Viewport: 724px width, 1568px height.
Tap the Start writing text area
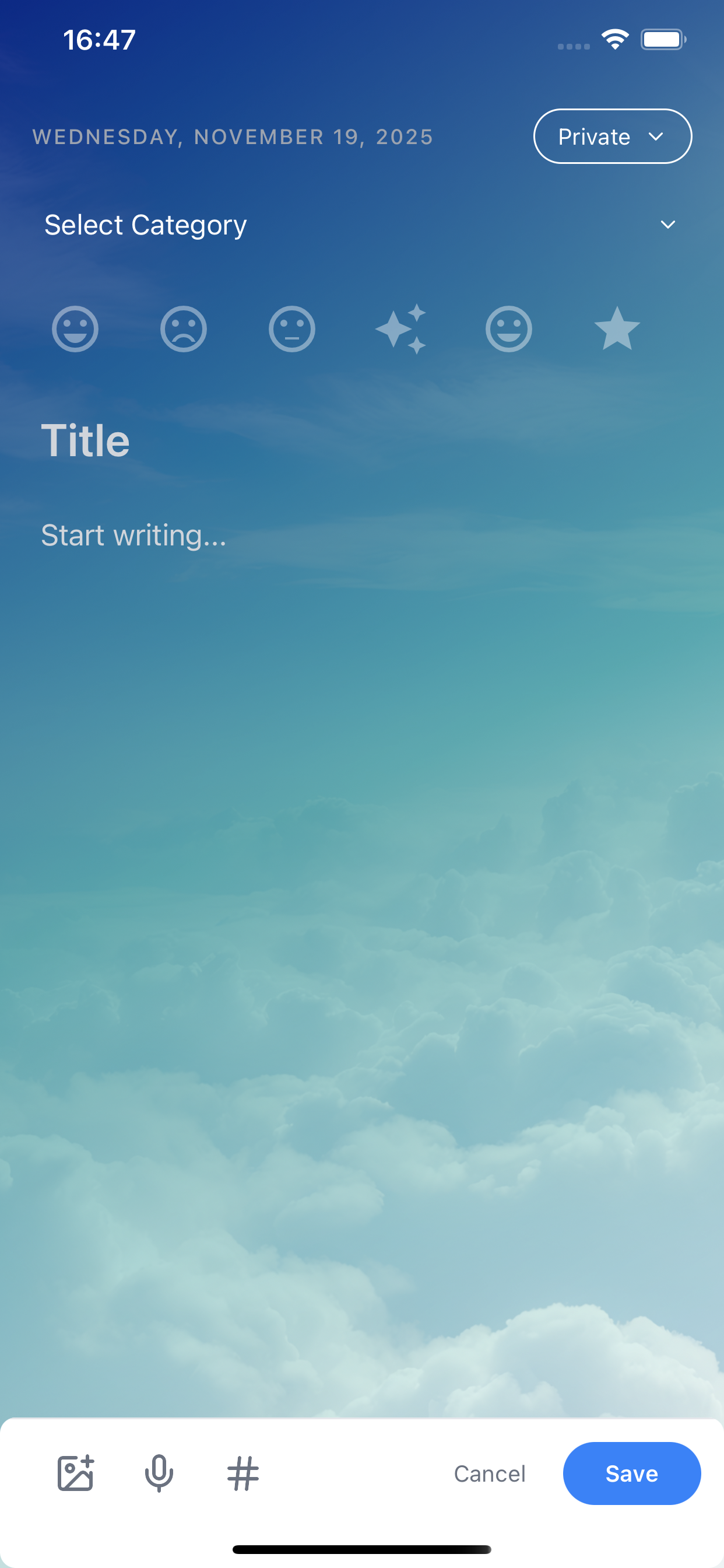click(x=133, y=535)
